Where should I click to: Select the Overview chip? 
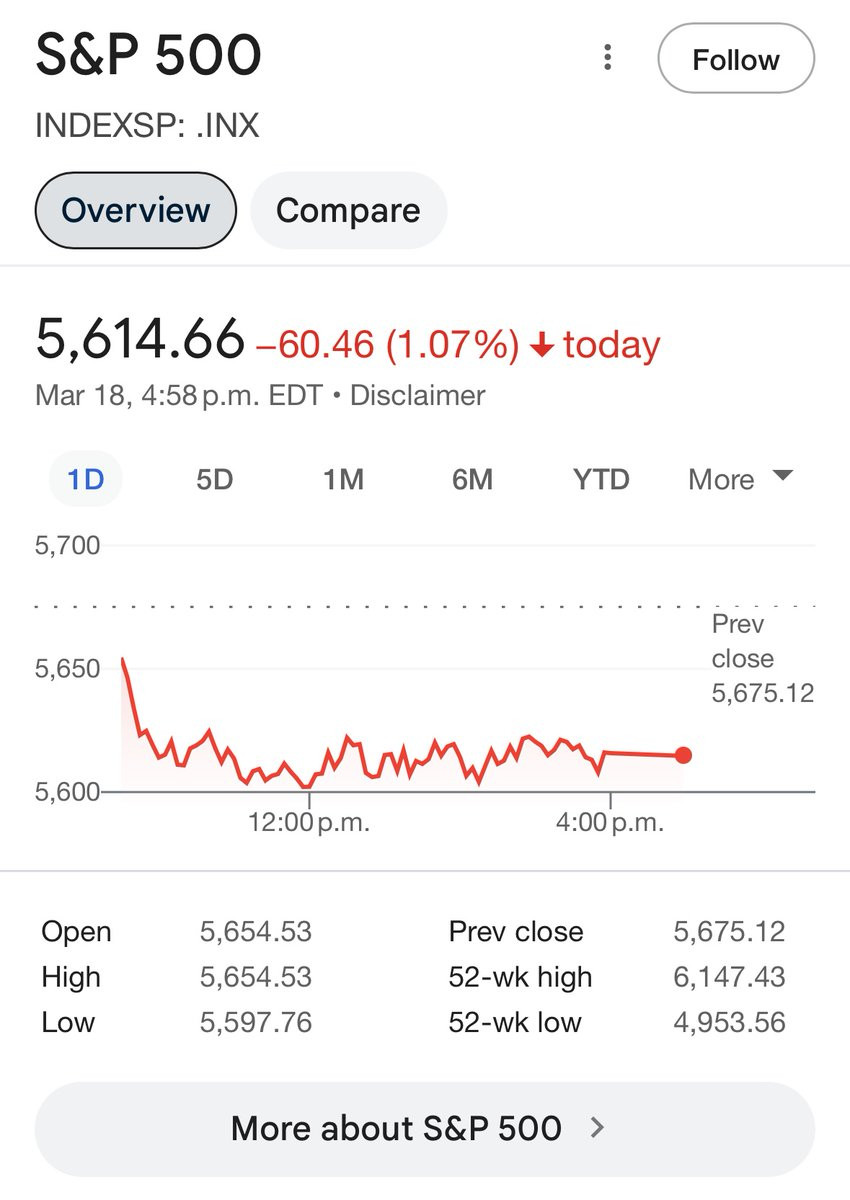136,210
